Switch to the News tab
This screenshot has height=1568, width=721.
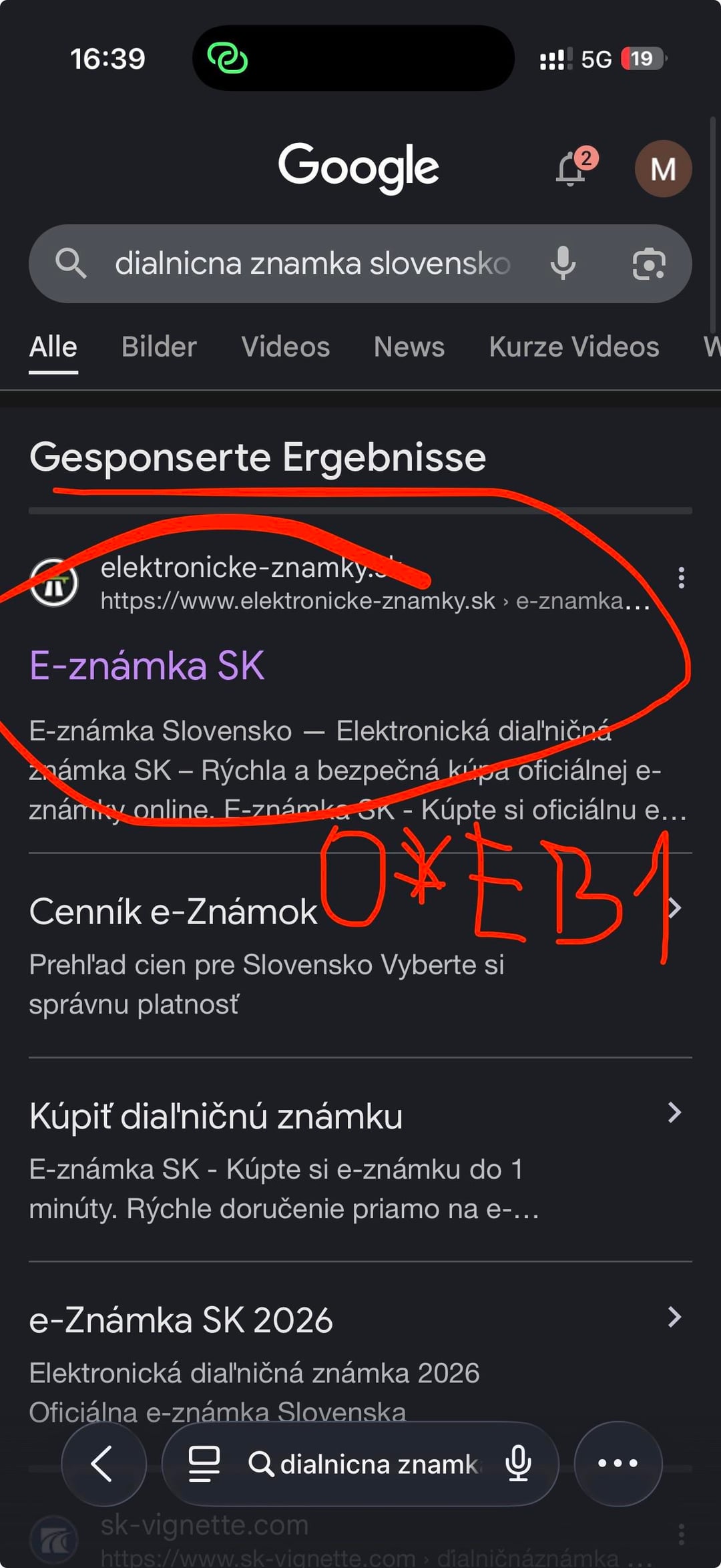click(409, 347)
